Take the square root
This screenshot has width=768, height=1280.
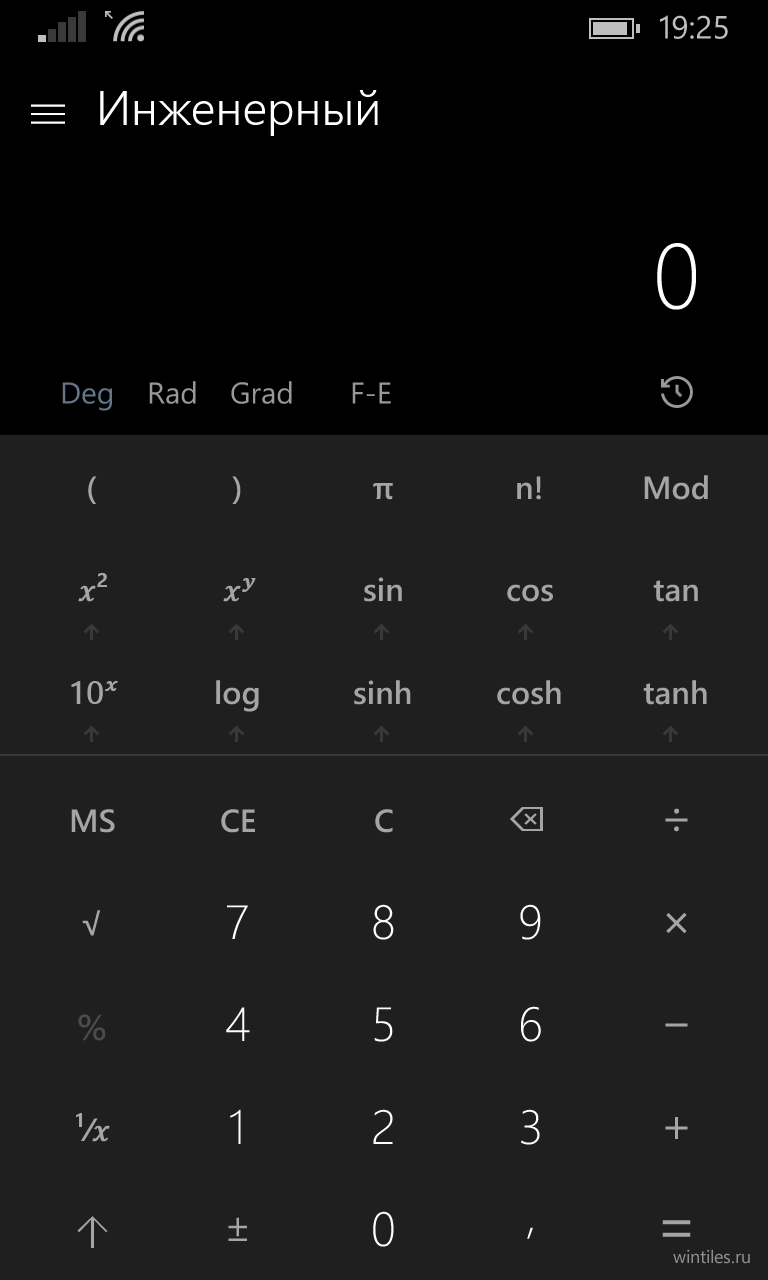click(x=91, y=924)
